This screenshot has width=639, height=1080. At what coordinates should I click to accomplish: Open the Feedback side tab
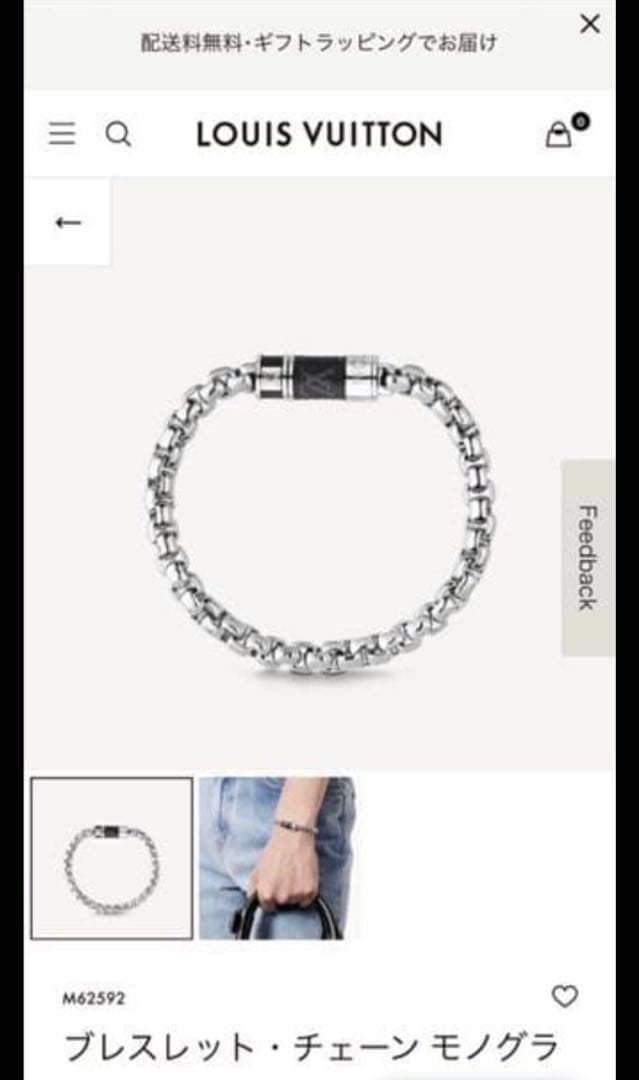click(587, 557)
